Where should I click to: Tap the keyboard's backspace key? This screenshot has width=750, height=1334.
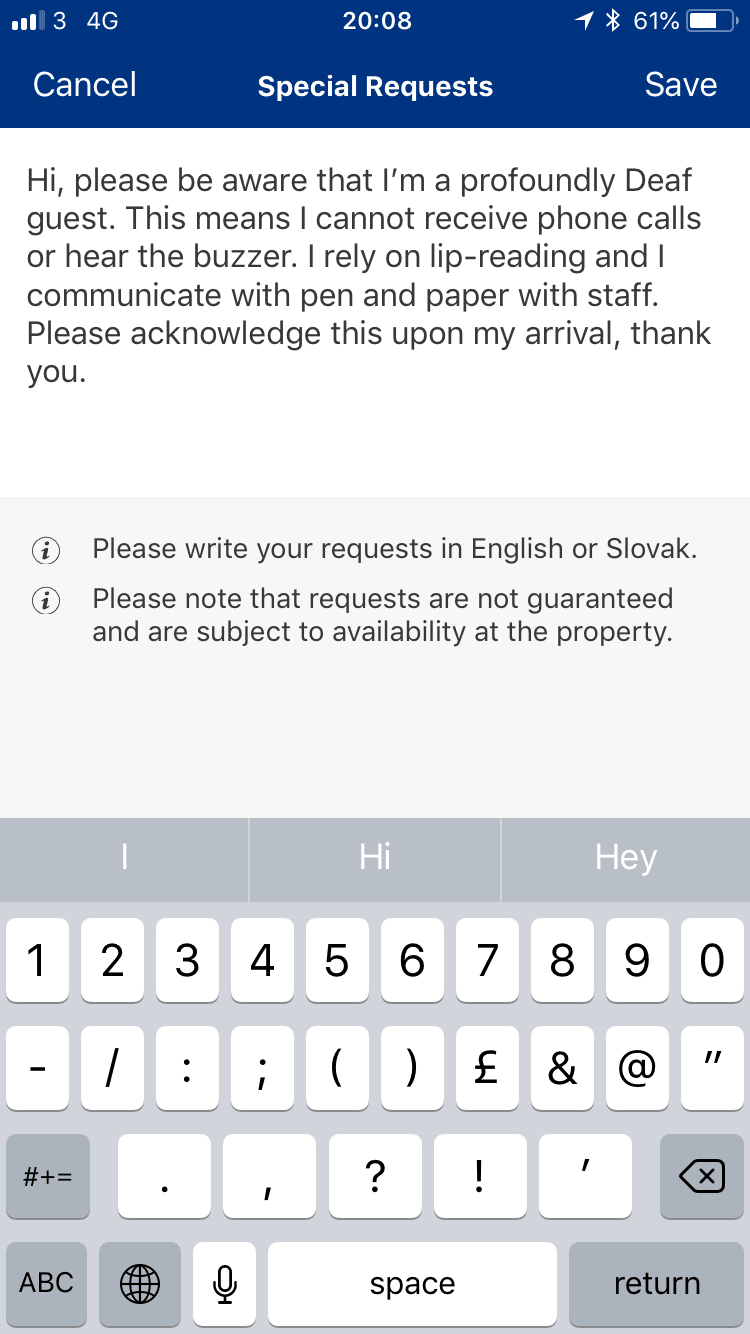pyautogui.click(x=702, y=1176)
